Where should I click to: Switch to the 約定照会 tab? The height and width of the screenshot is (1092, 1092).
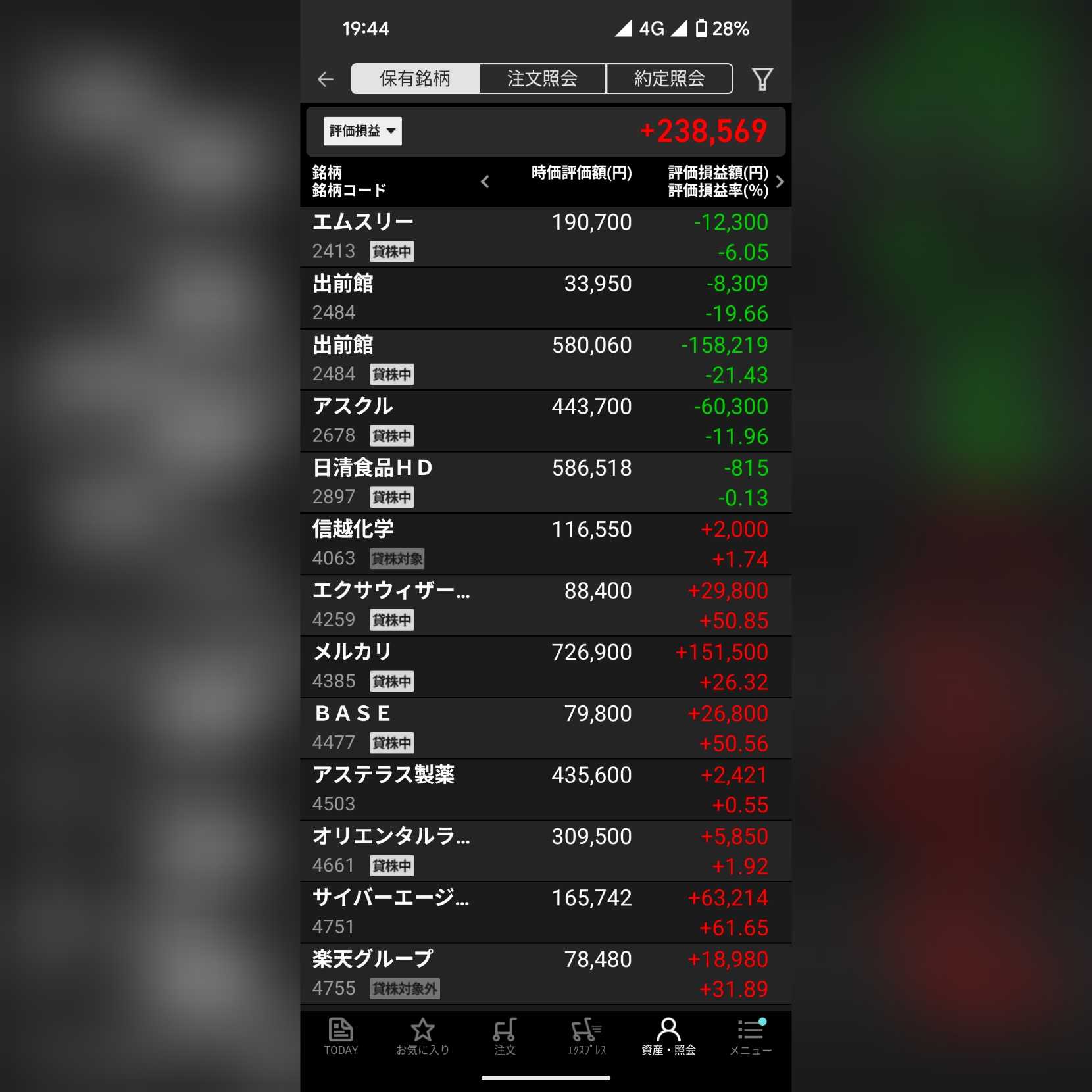click(669, 79)
